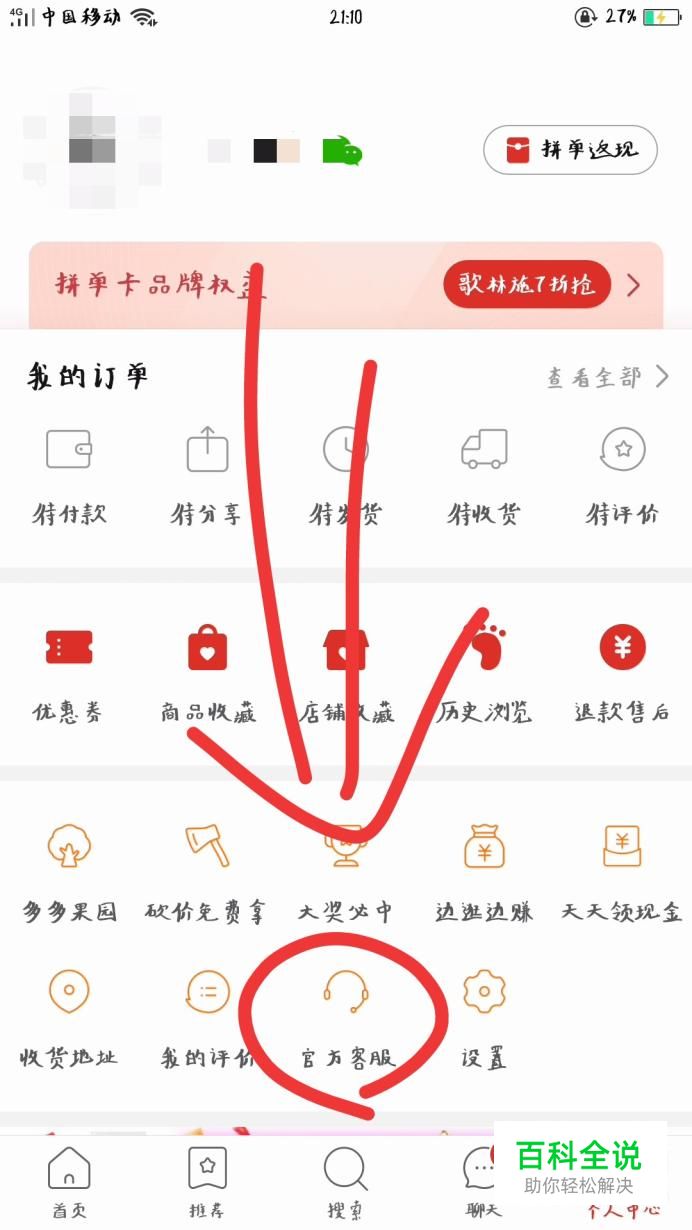
Task: Open 天天领现金
Action: tap(622, 870)
